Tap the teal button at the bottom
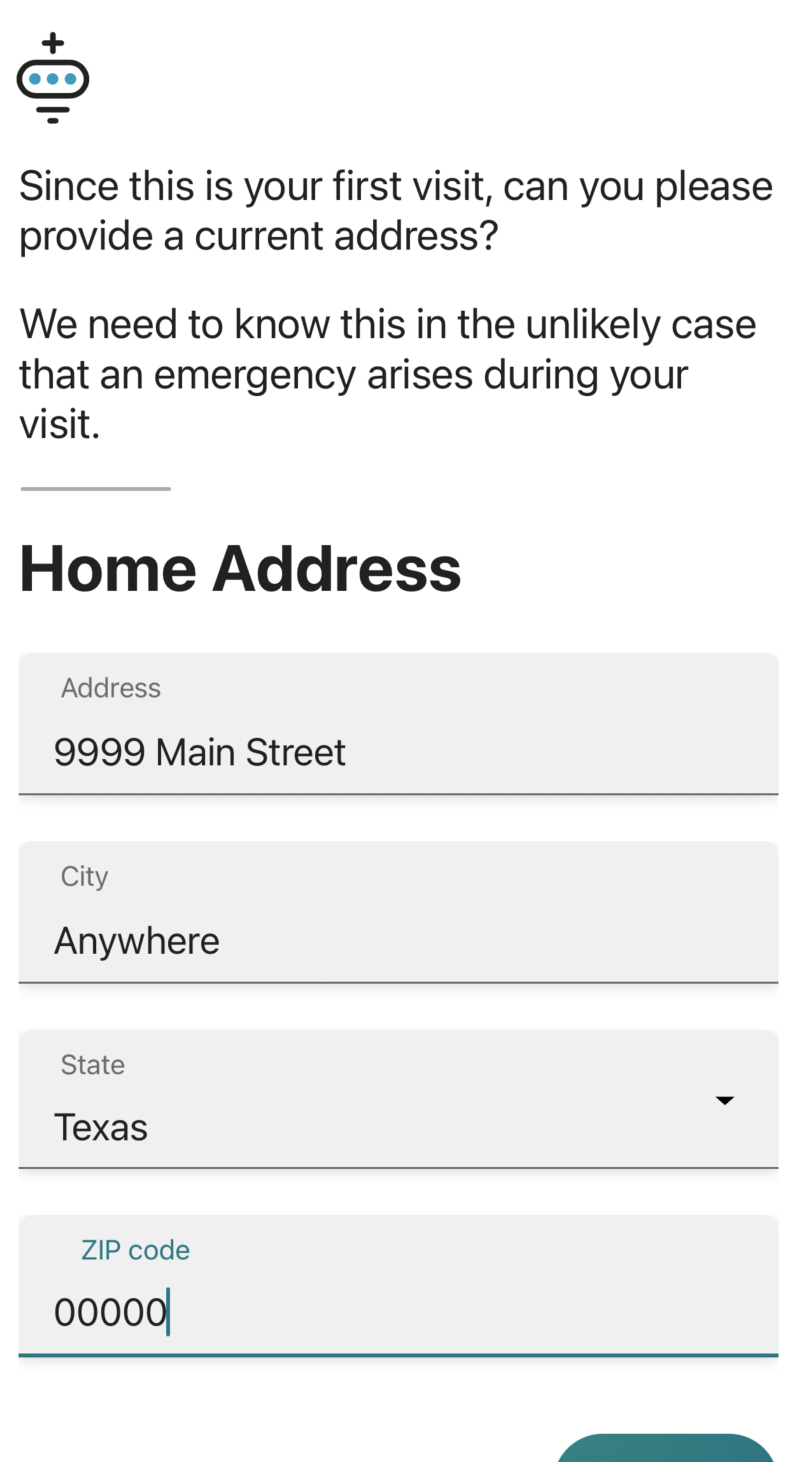The image size is (794, 1462). [666, 1448]
